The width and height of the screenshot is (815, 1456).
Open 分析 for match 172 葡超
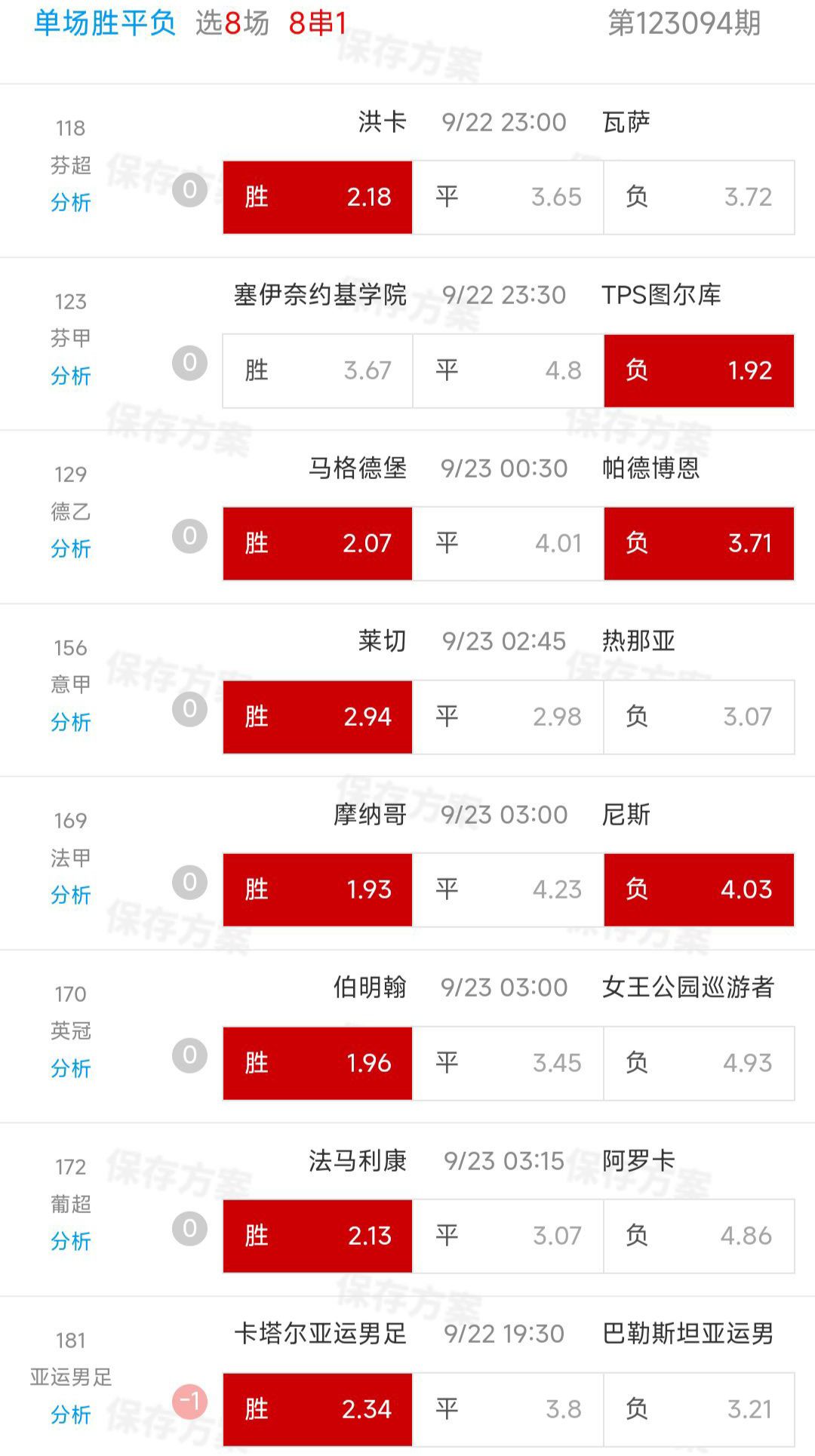point(70,1241)
